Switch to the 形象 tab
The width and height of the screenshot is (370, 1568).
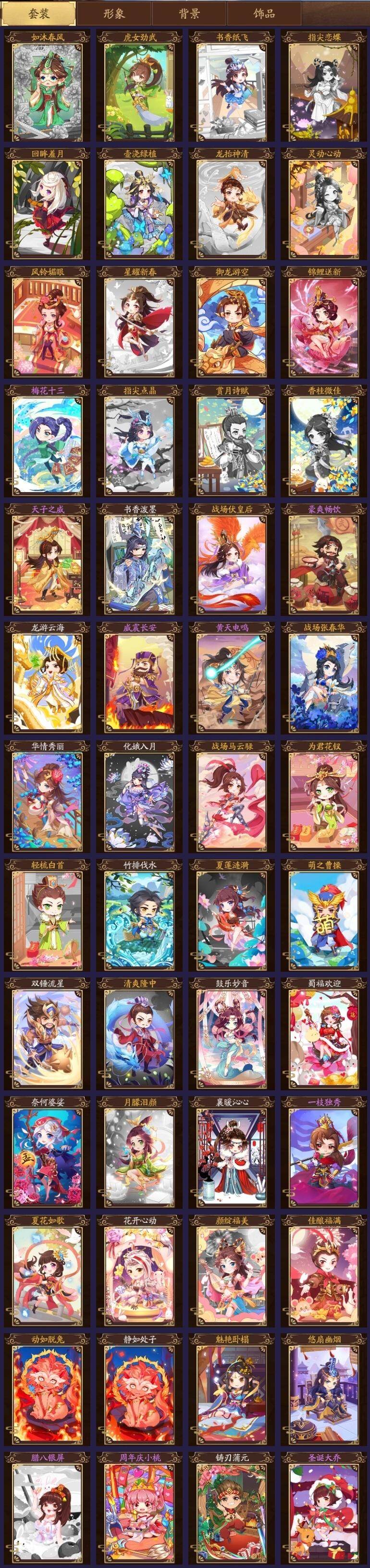(114, 13)
